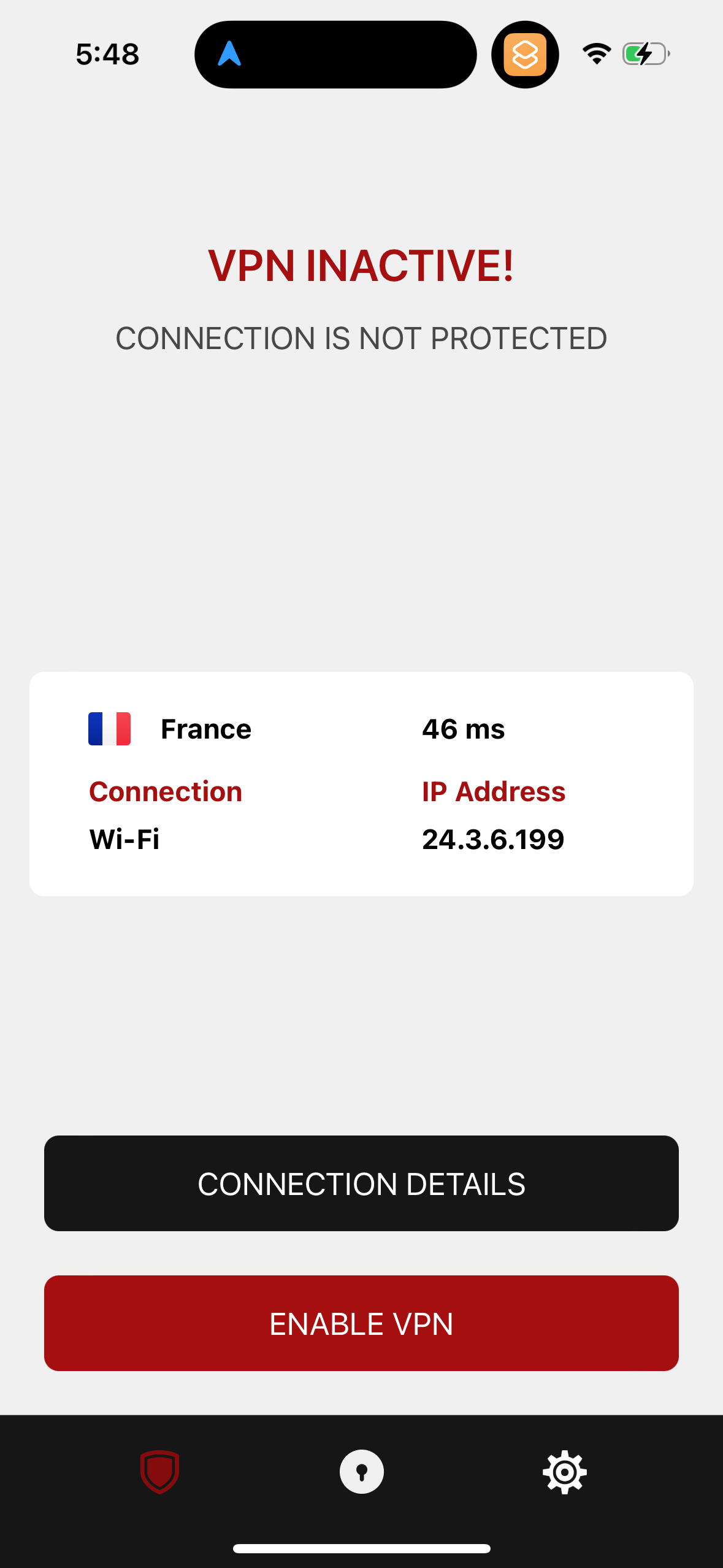Click the Wi-Fi connection label
Viewport: 723px width, 1568px height.
[123, 839]
